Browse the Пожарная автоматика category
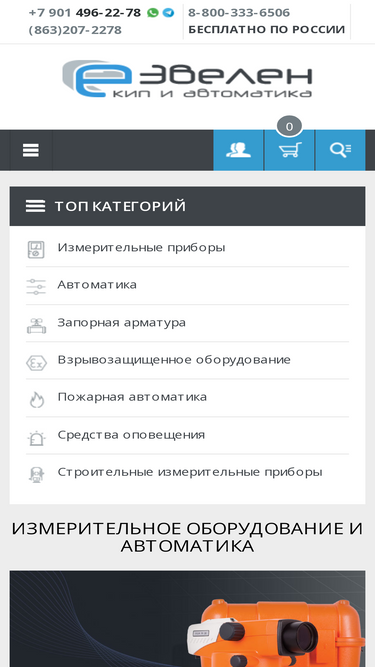This screenshot has height=667, width=375. [188, 398]
